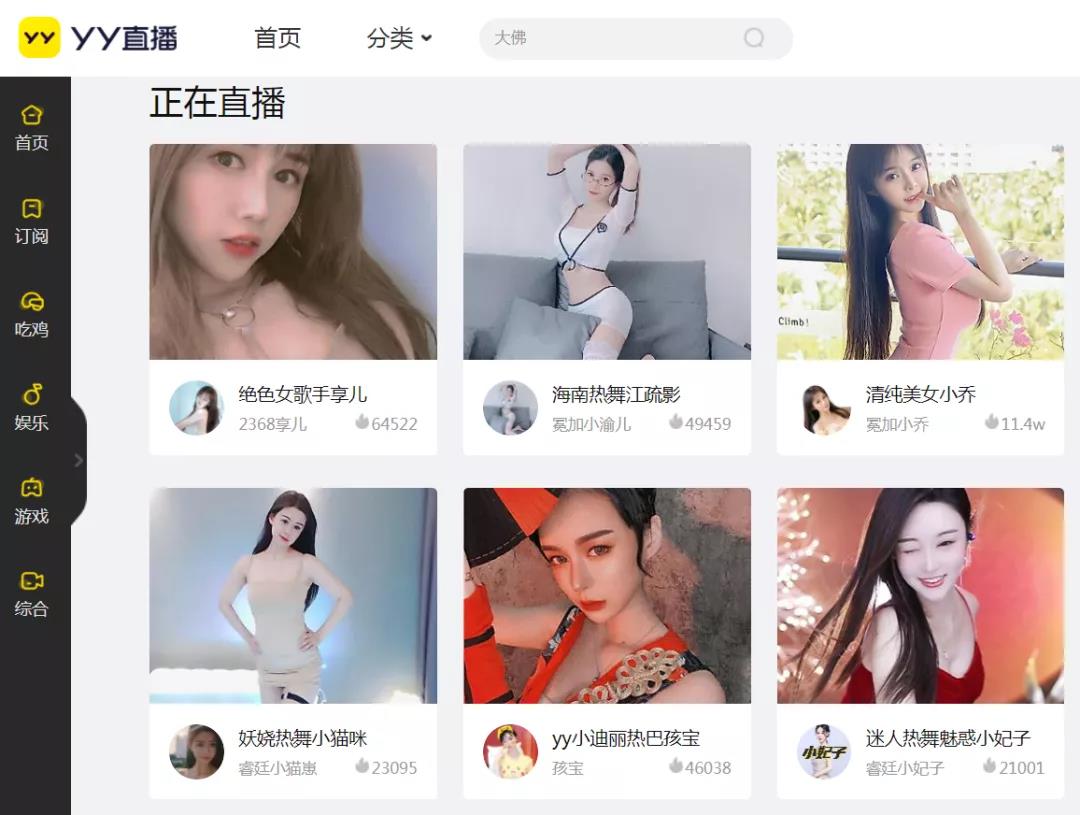1080x815 pixels.
Task: Expand the sidebar with the arrow handle
Action: click(x=79, y=460)
